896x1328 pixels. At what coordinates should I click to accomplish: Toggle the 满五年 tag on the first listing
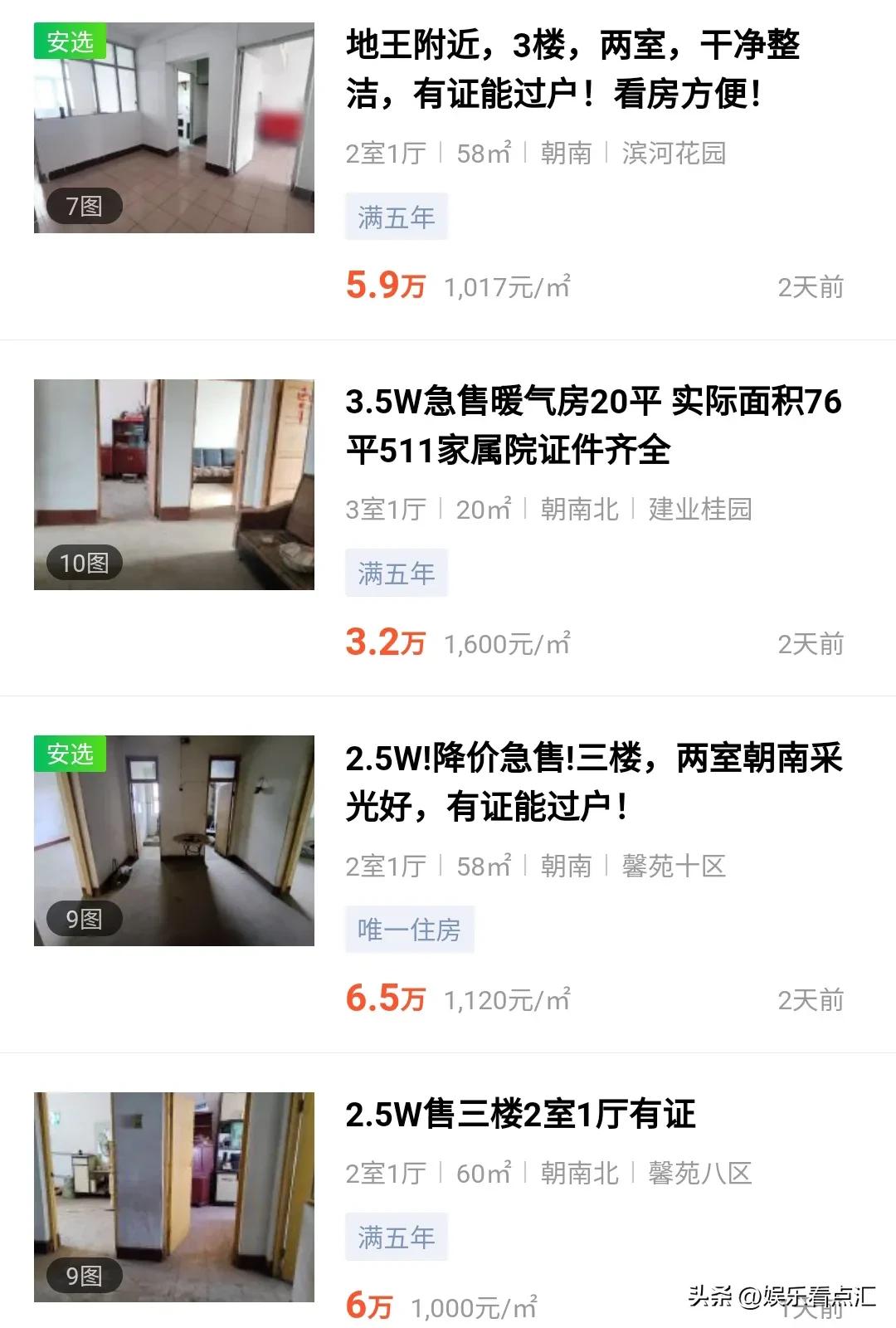pyautogui.click(x=397, y=216)
